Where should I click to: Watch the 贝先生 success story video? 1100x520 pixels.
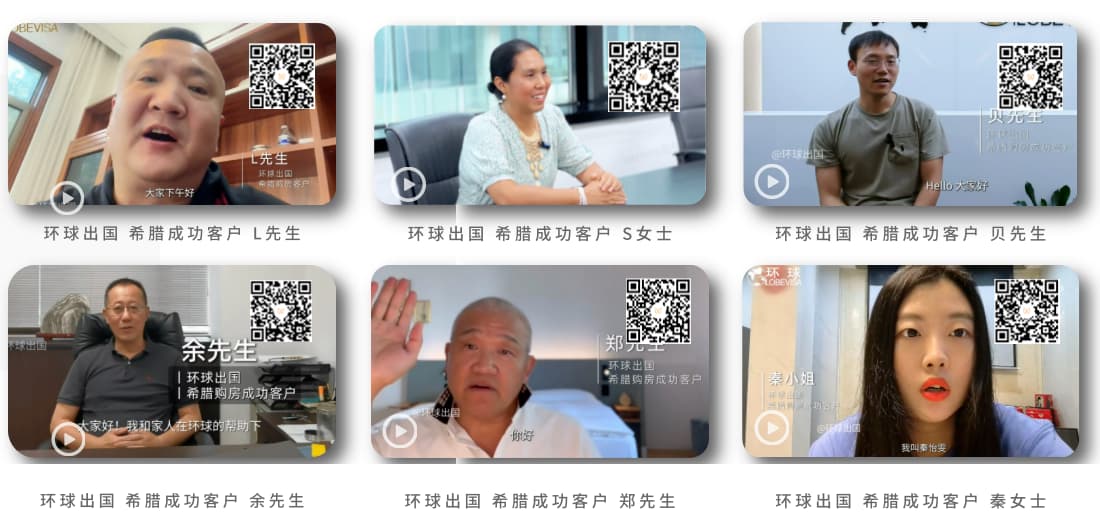[x=772, y=181]
